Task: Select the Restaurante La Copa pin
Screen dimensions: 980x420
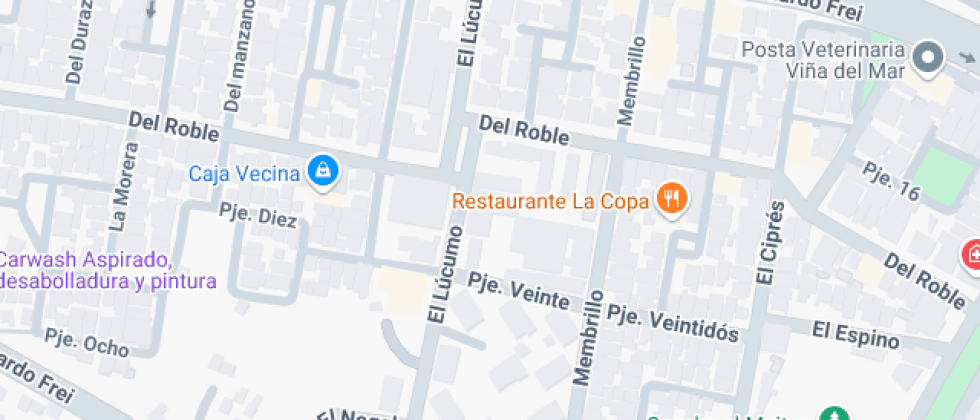Action: (670, 199)
